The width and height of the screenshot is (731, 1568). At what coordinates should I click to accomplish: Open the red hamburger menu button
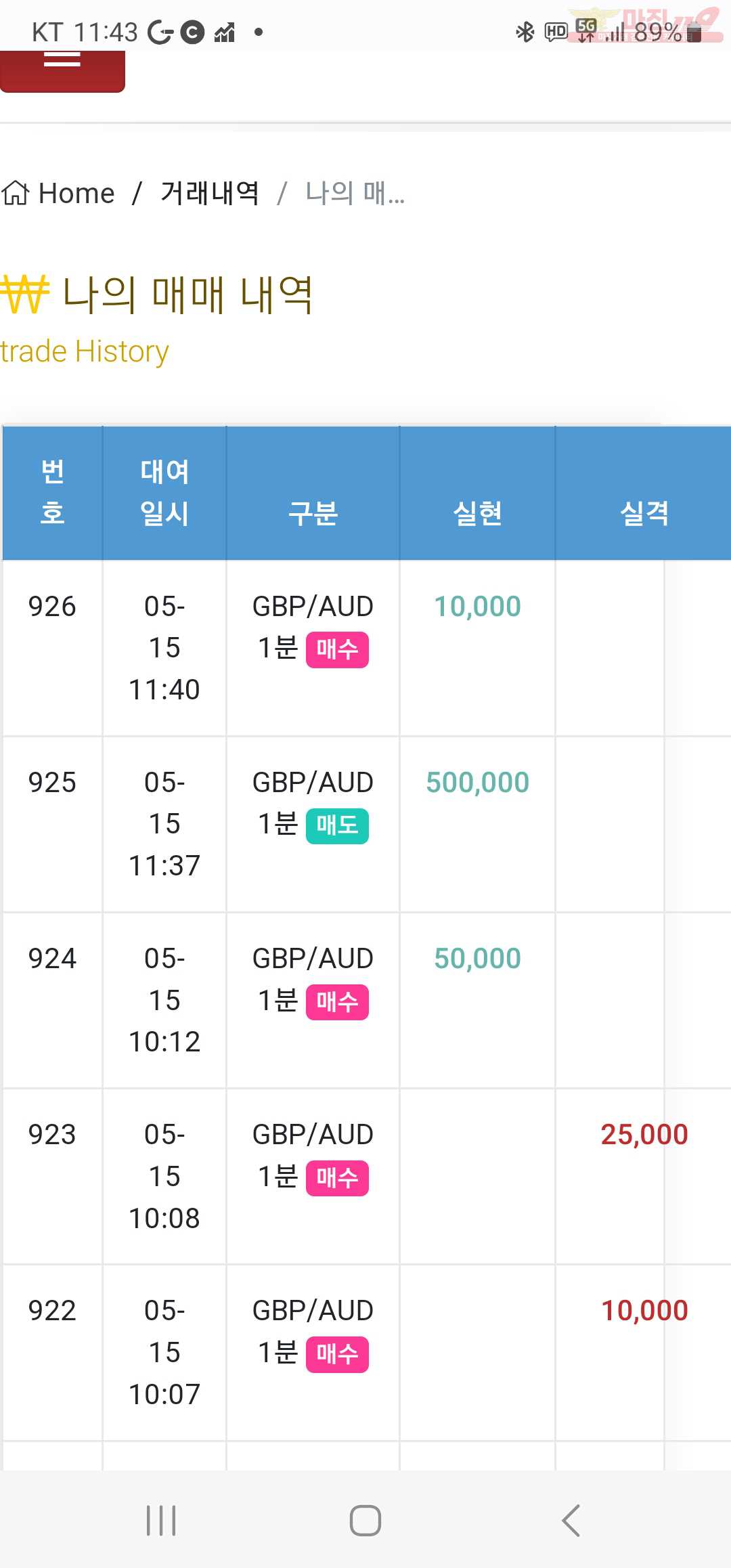click(x=62, y=70)
